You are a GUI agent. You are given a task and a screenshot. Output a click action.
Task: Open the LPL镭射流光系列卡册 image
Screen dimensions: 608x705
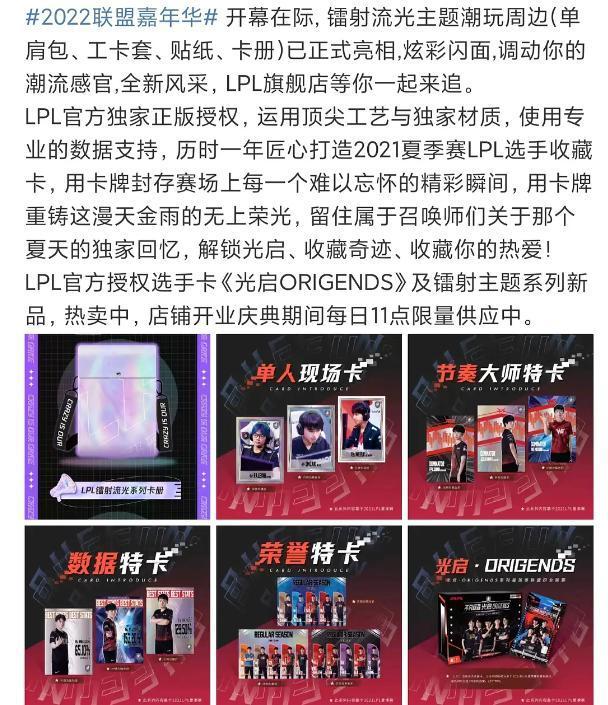pyautogui.click(x=117, y=426)
